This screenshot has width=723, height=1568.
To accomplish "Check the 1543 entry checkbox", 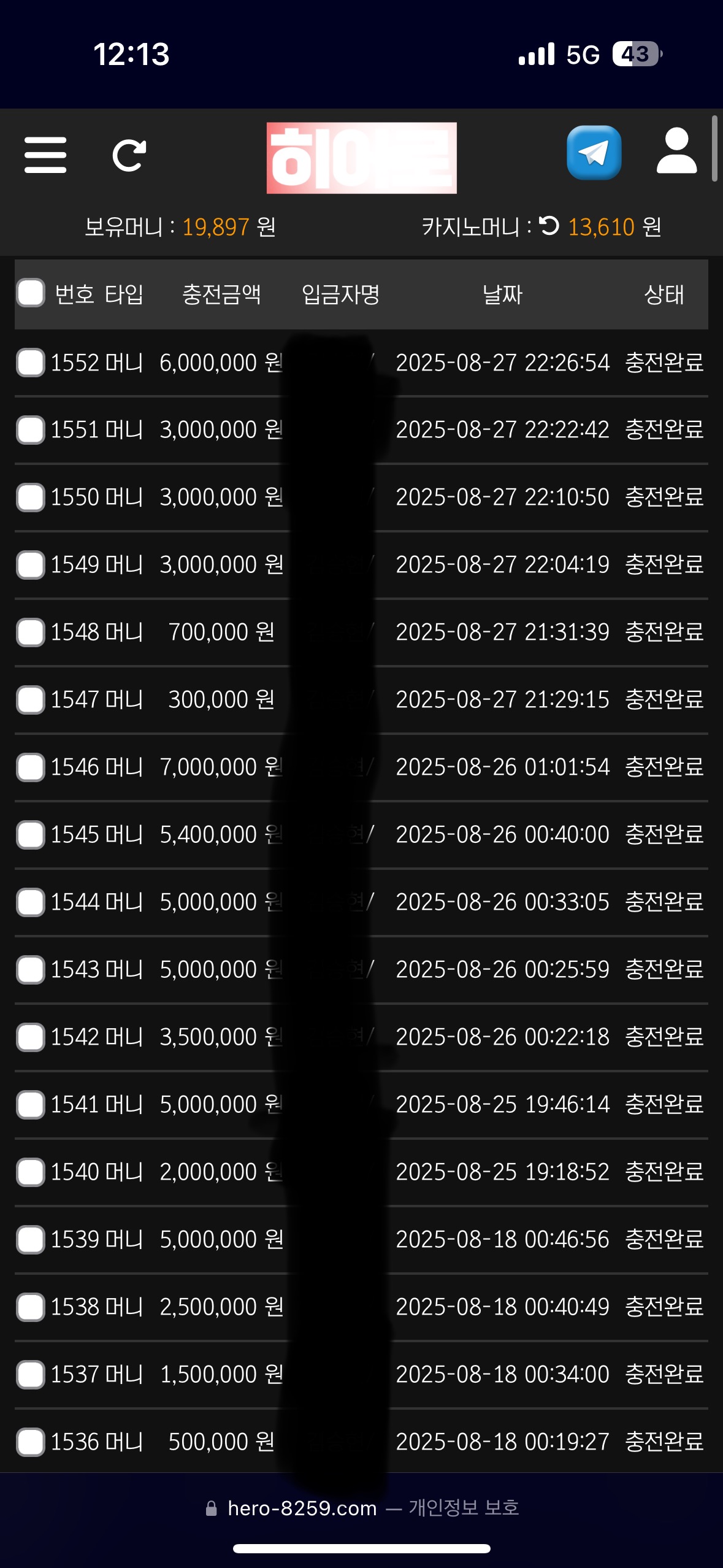I will (31, 970).
